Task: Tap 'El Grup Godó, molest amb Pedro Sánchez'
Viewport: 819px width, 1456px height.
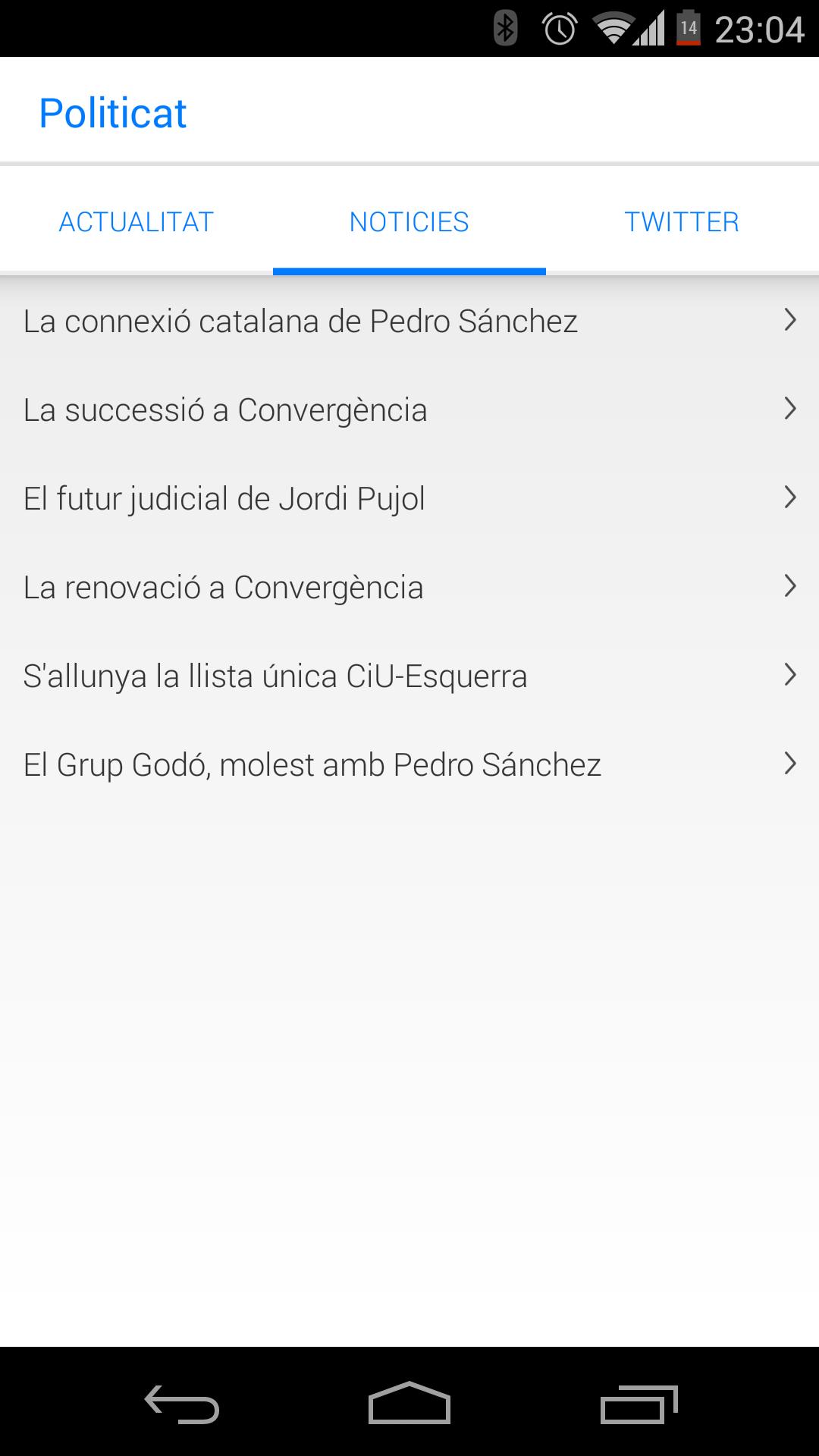Action: point(409,765)
